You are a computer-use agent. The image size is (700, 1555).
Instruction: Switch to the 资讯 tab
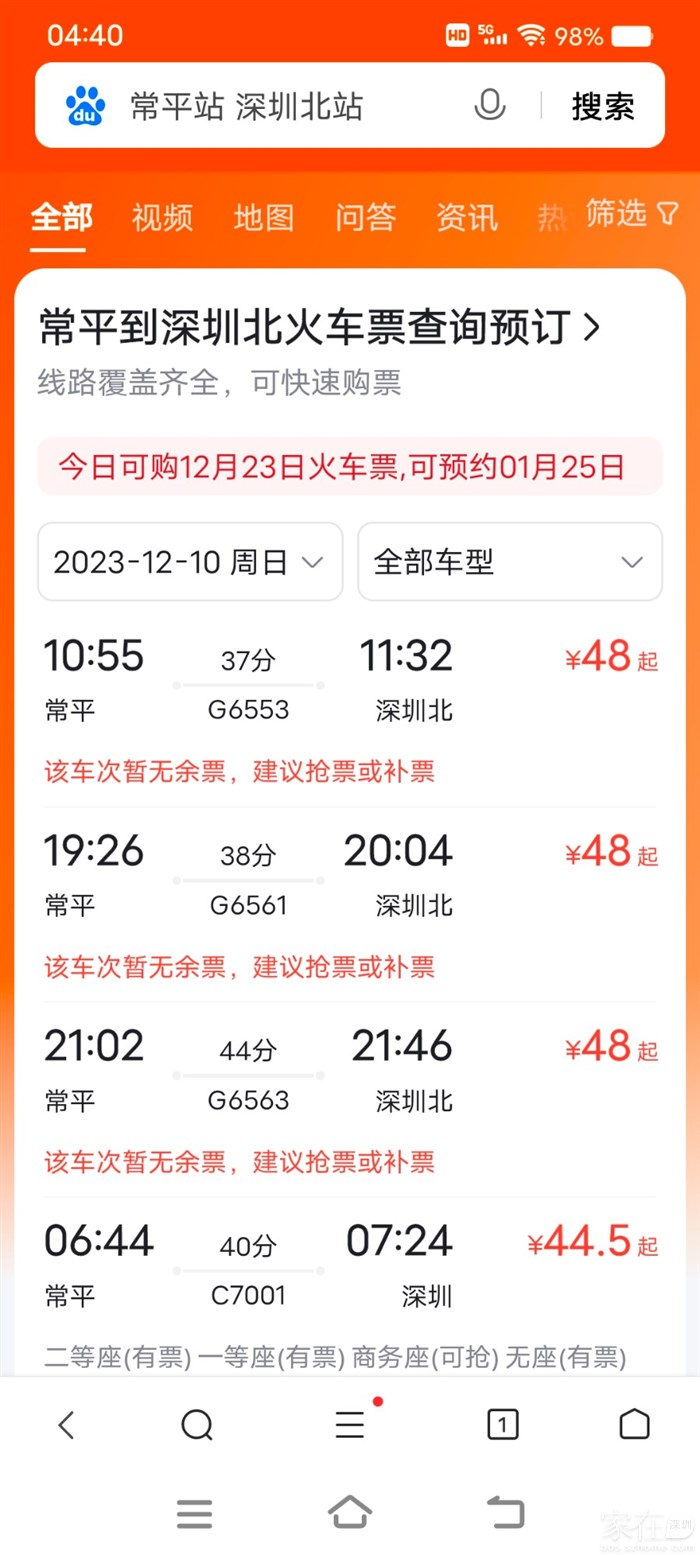(467, 217)
